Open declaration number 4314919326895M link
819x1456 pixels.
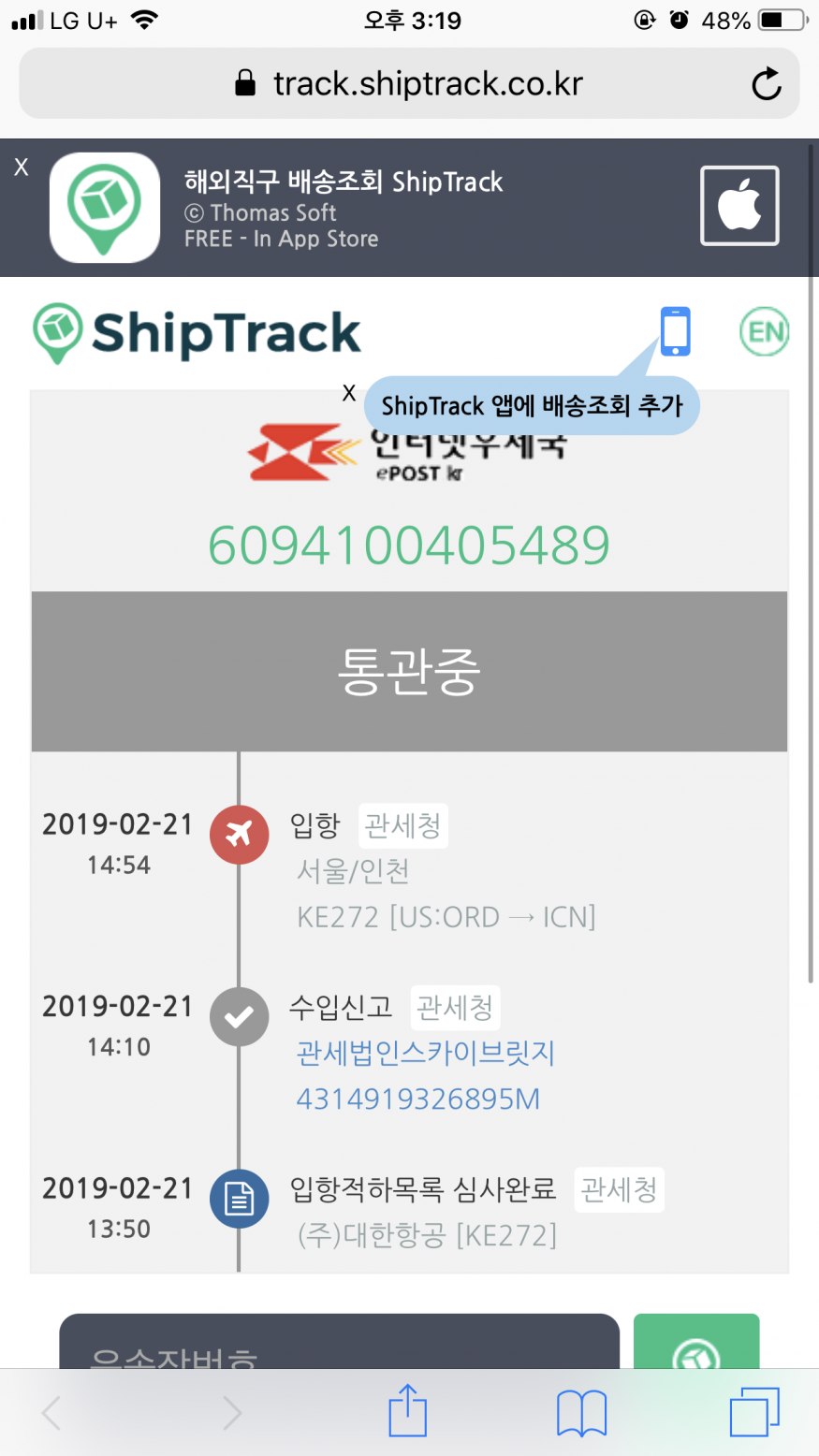tap(418, 1099)
